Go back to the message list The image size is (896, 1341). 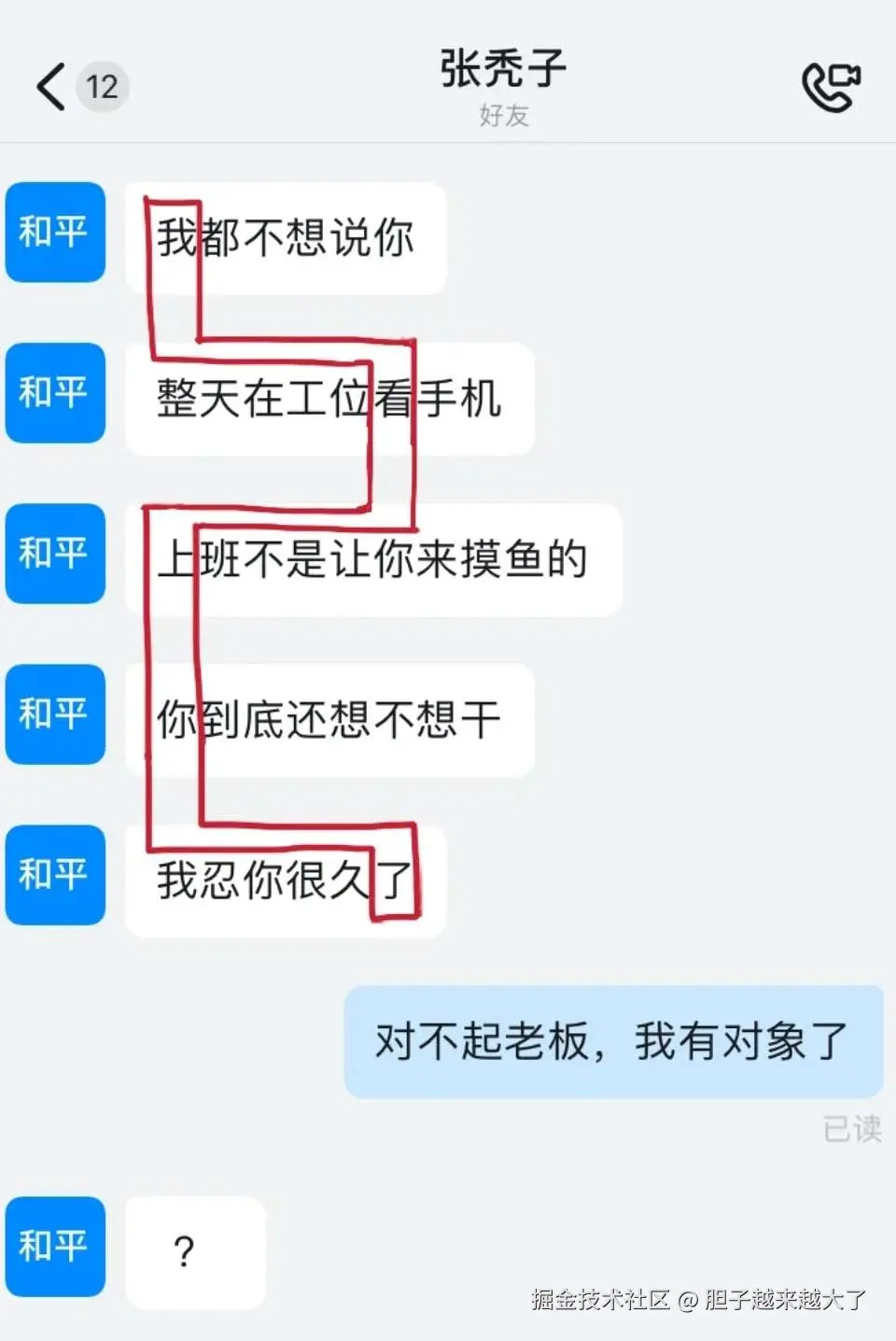(52, 87)
